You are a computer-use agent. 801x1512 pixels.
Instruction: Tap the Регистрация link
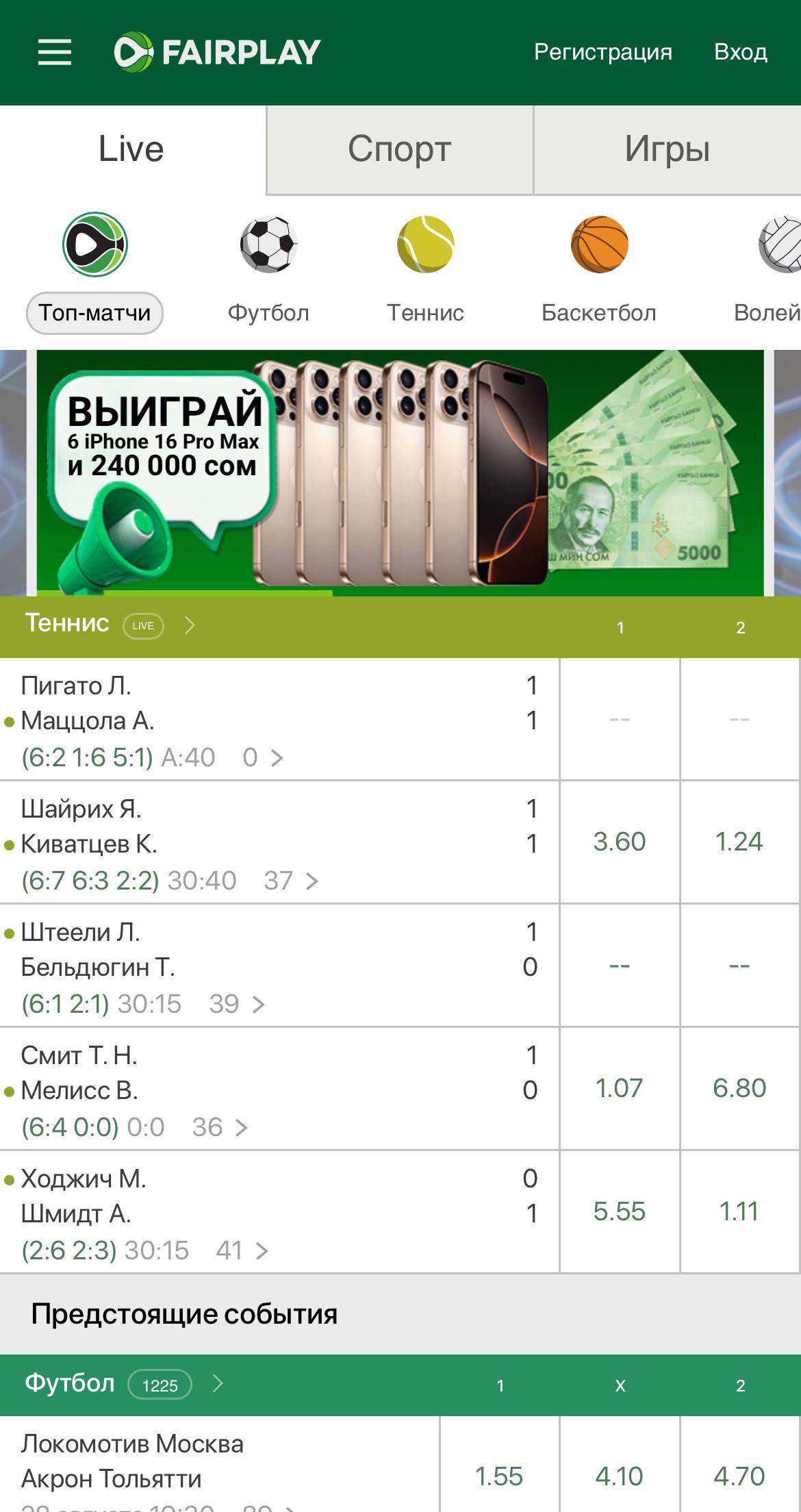coord(602,52)
